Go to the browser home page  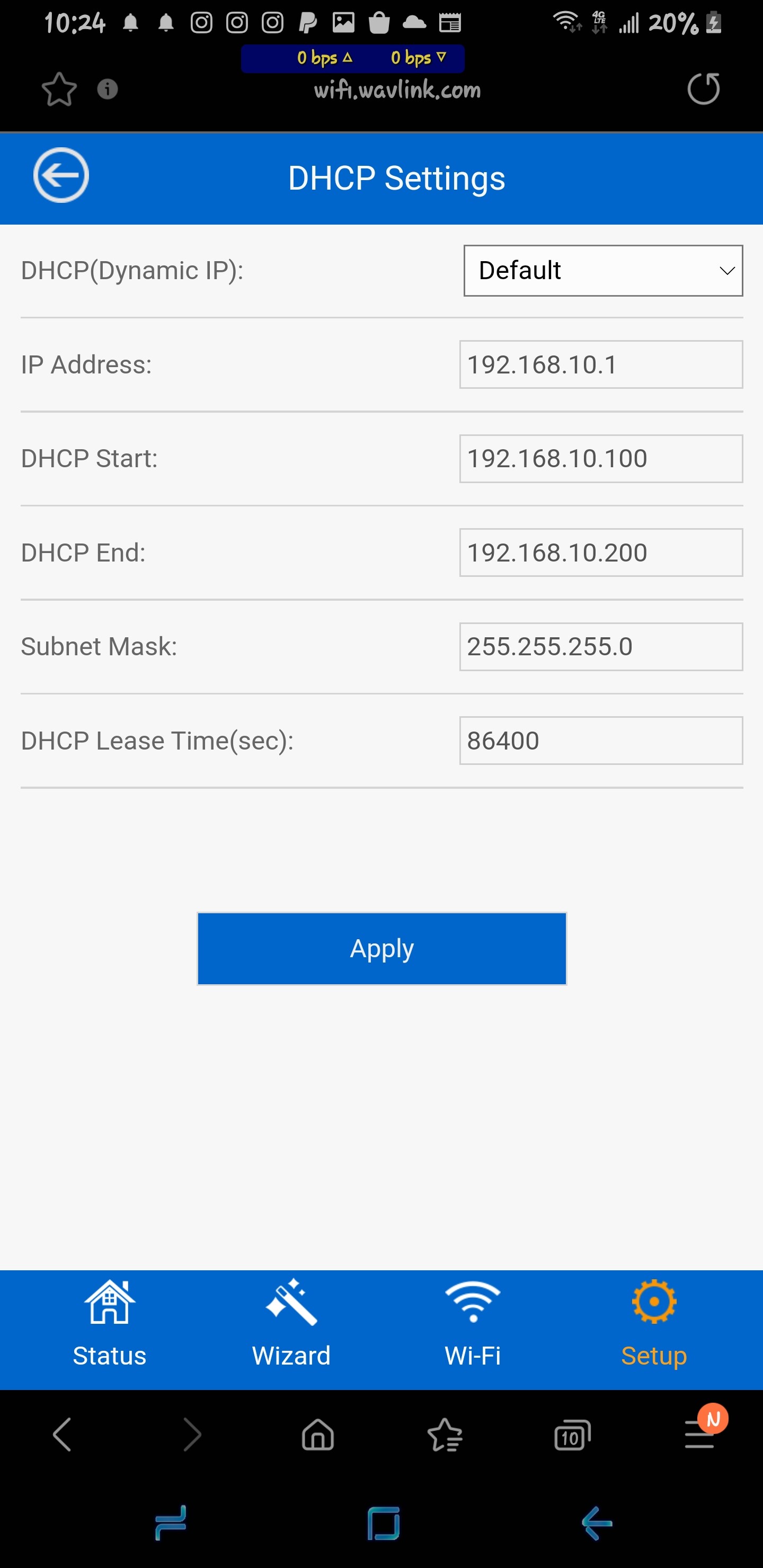pyautogui.click(x=318, y=1436)
